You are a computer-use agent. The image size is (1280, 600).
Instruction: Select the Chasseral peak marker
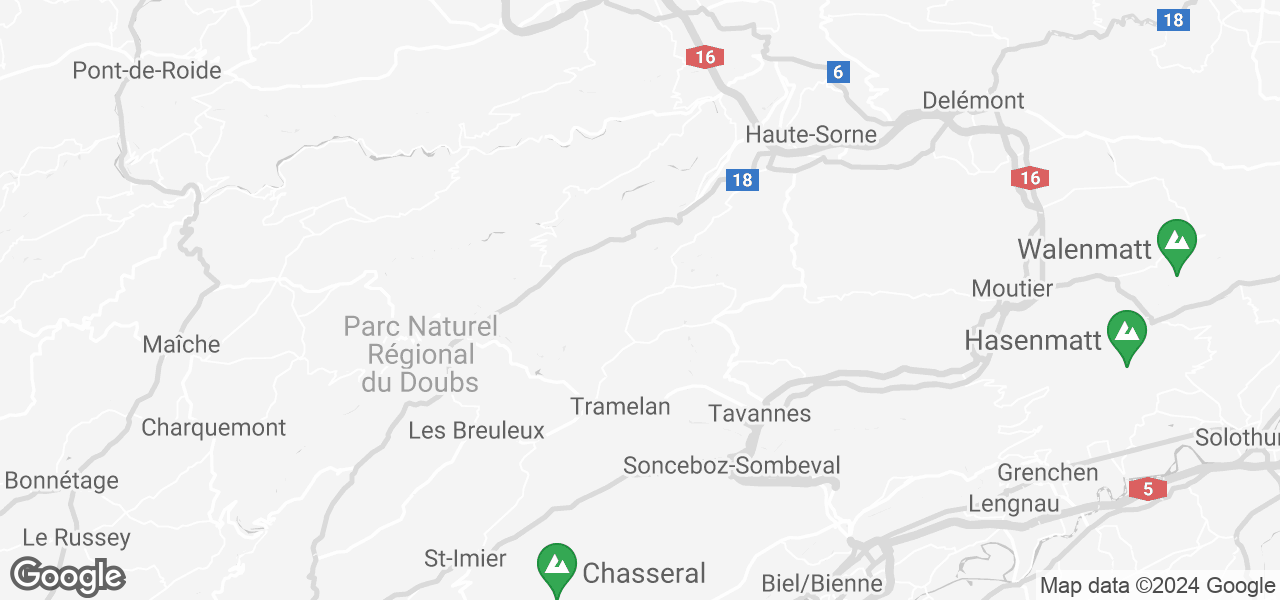click(x=557, y=567)
